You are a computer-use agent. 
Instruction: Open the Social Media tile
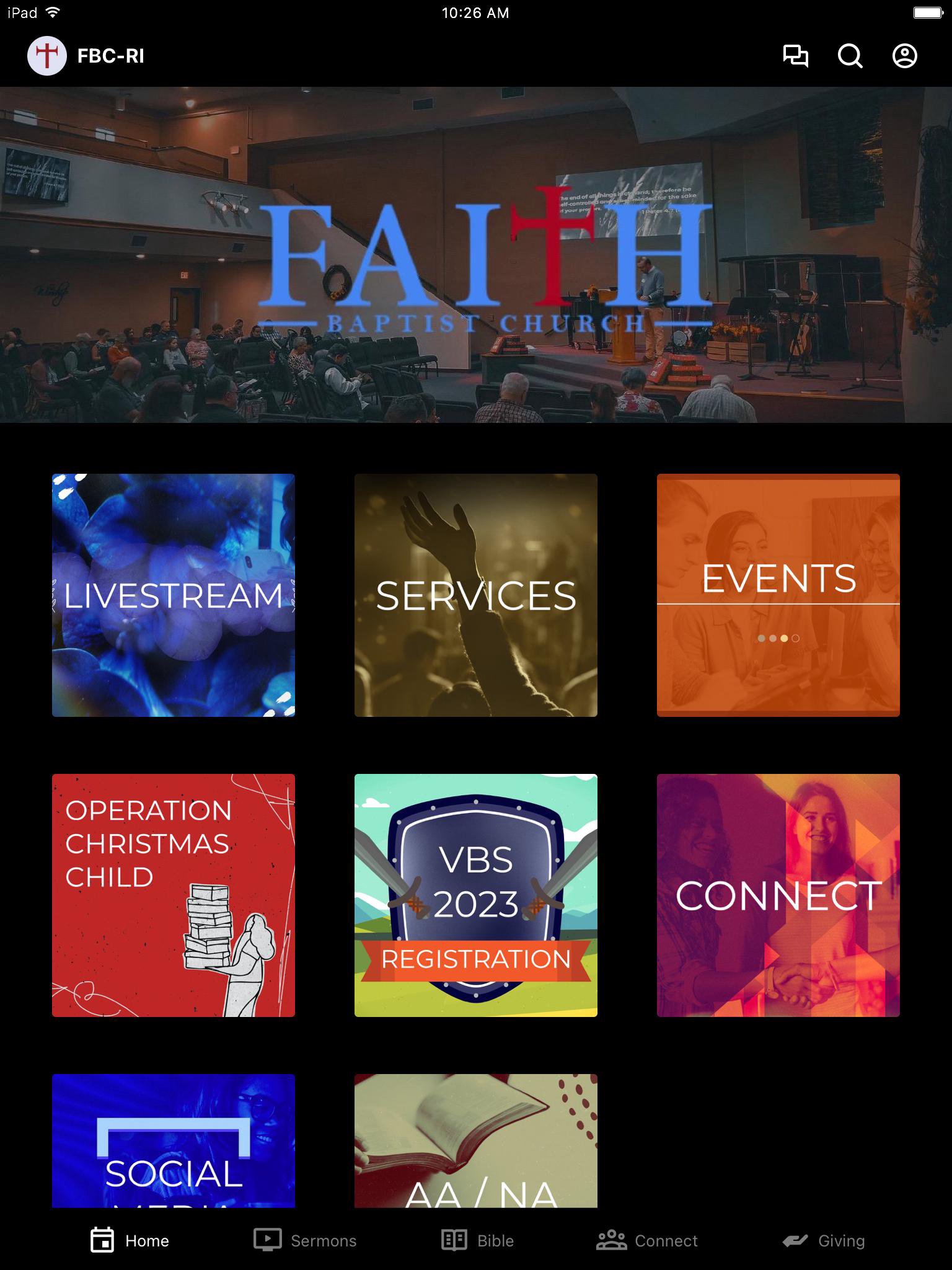(x=174, y=1141)
